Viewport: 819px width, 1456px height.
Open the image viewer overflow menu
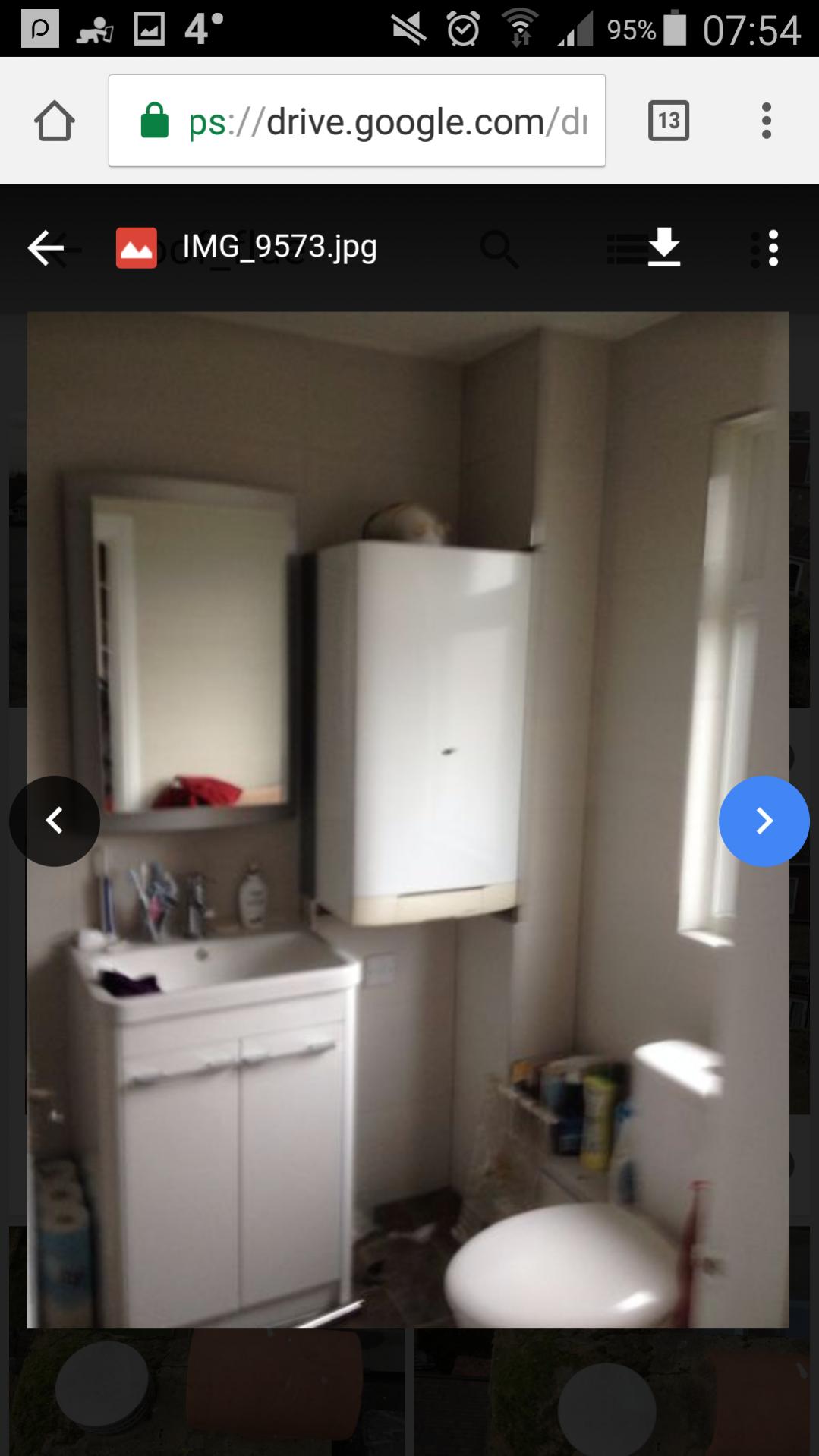pyautogui.click(x=773, y=248)
